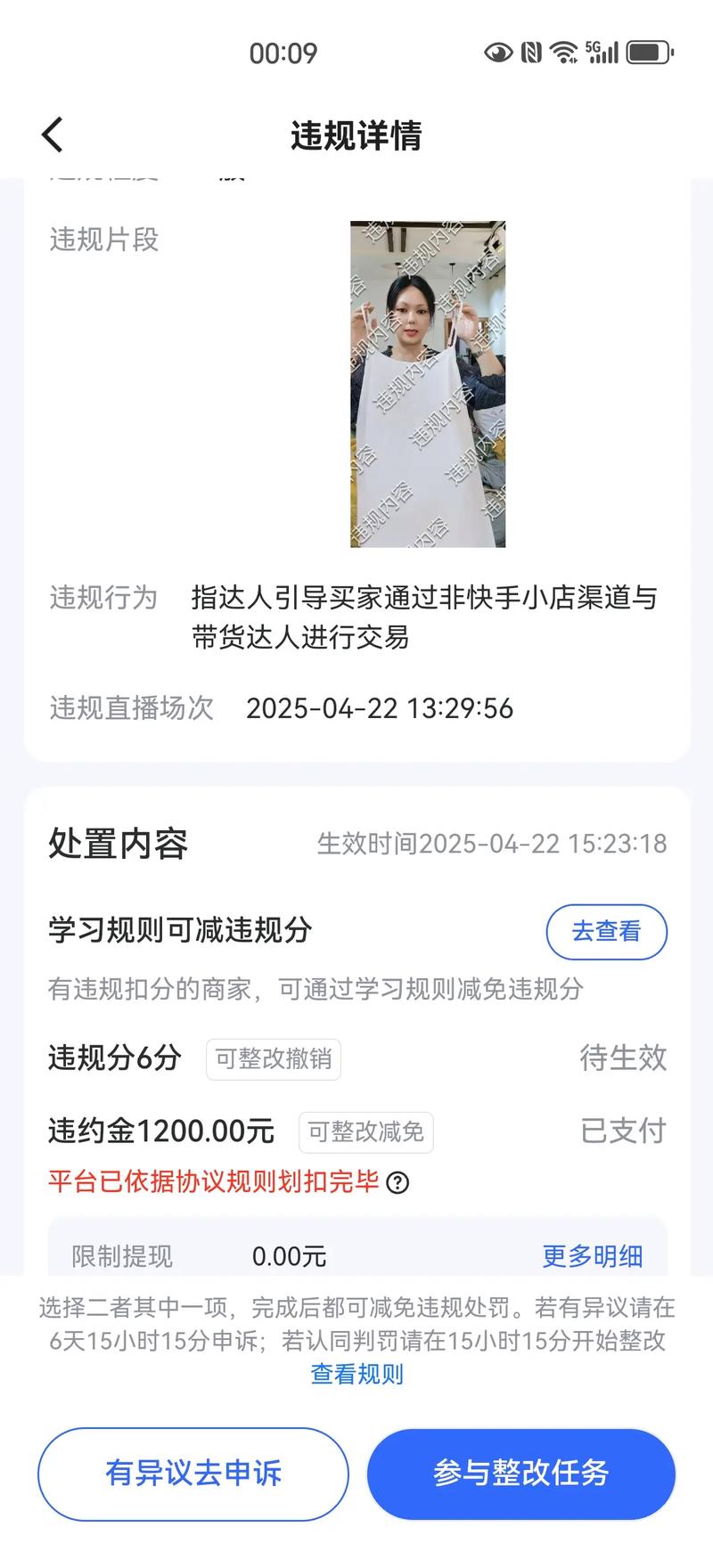Tap the 可整改减免 badge beside penalty fee
The image size is (713, 1568).
click(x=365, y=1131)
